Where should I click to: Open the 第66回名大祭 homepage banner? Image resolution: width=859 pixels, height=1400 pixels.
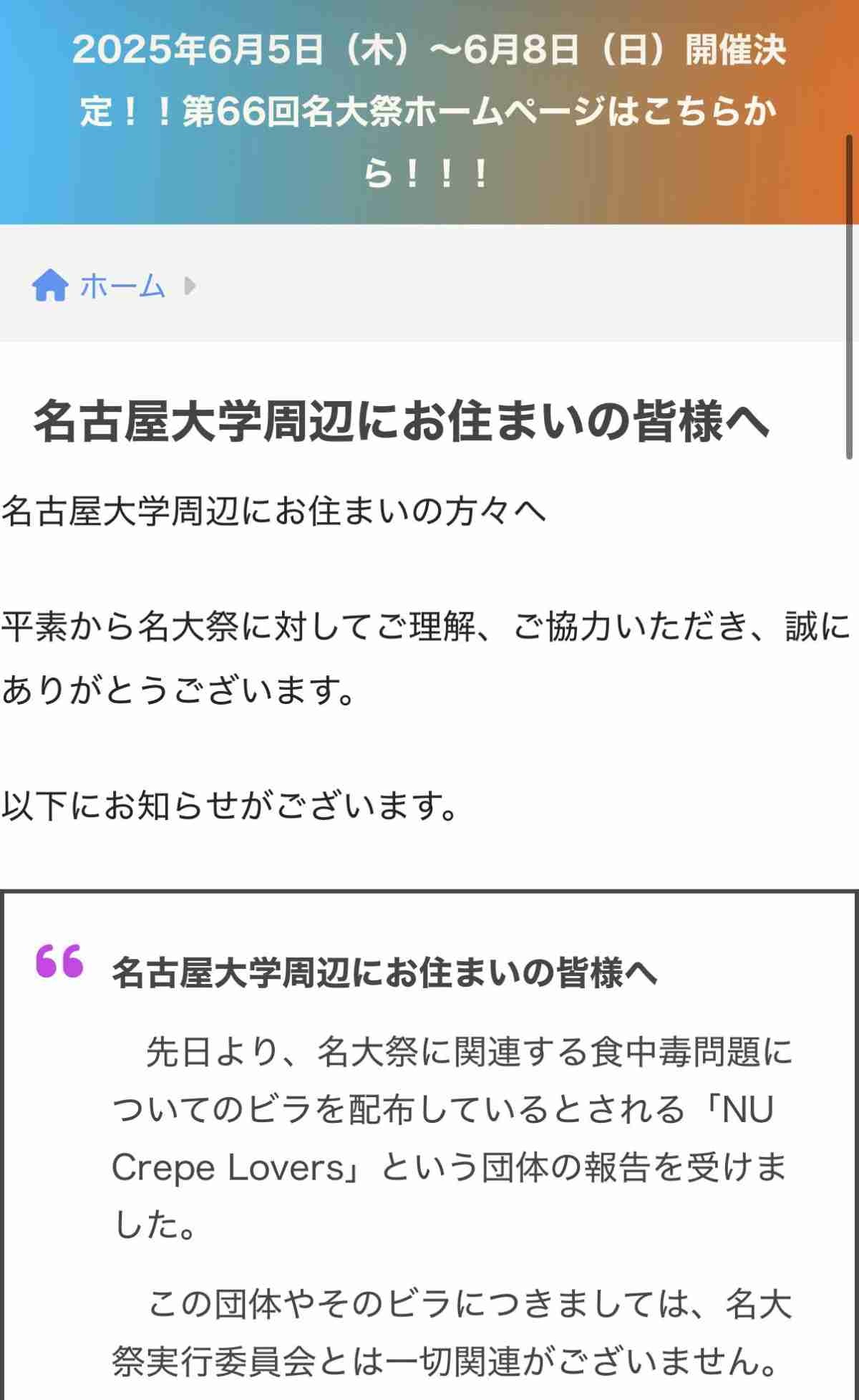click(428, 112)
